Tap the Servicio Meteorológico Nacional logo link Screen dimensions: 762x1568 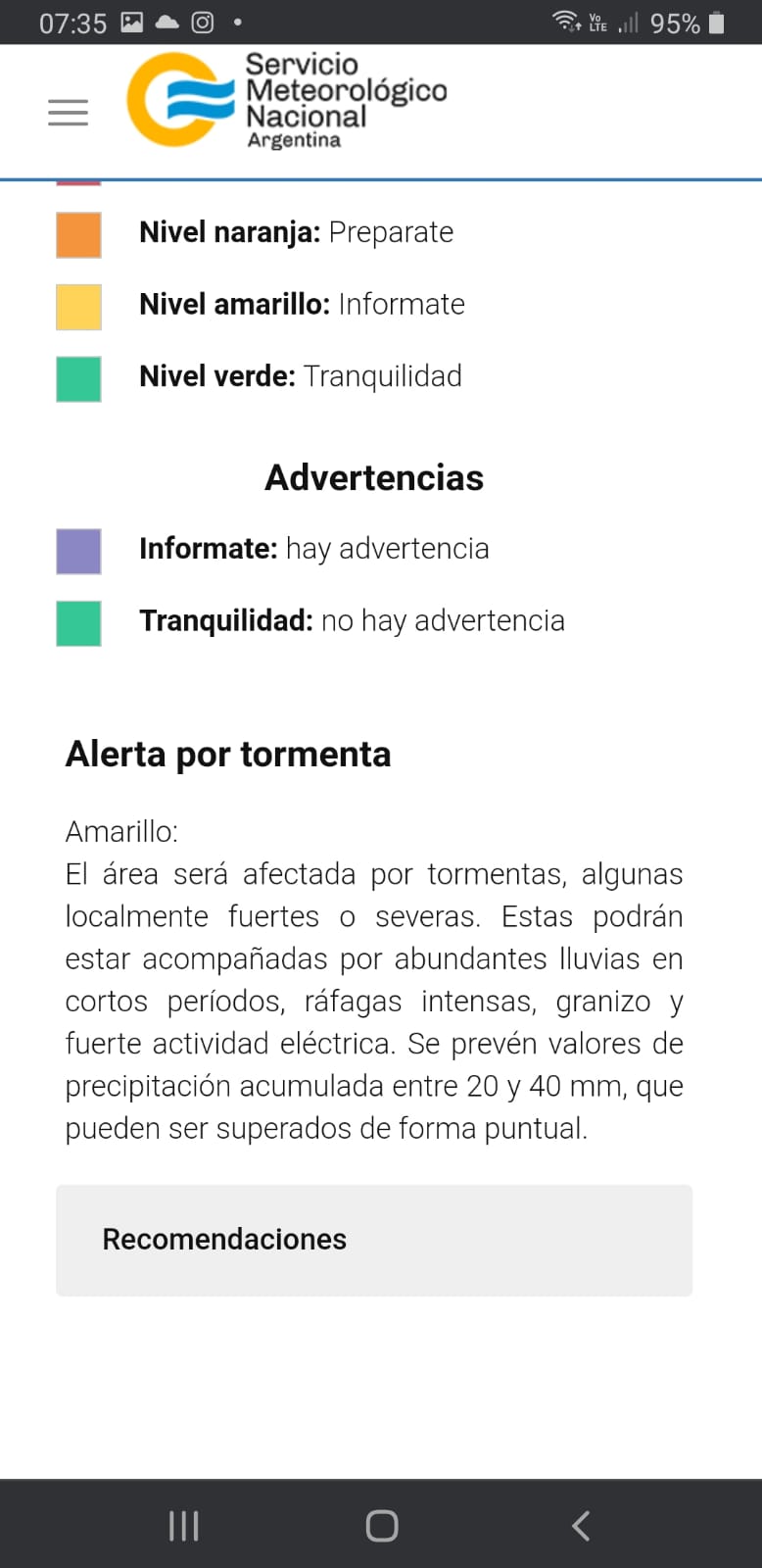tap(287, 100)
